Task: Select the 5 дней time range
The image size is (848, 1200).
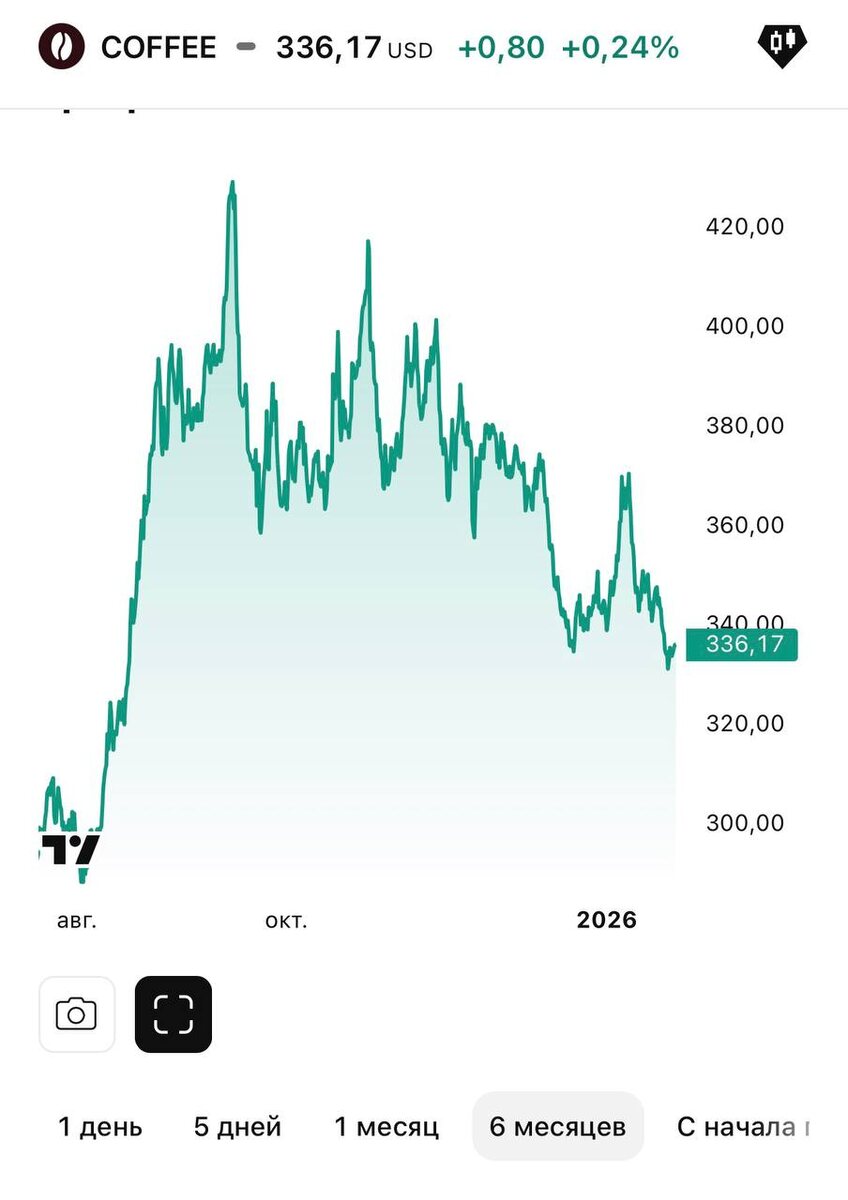Action: point(238,1127)
